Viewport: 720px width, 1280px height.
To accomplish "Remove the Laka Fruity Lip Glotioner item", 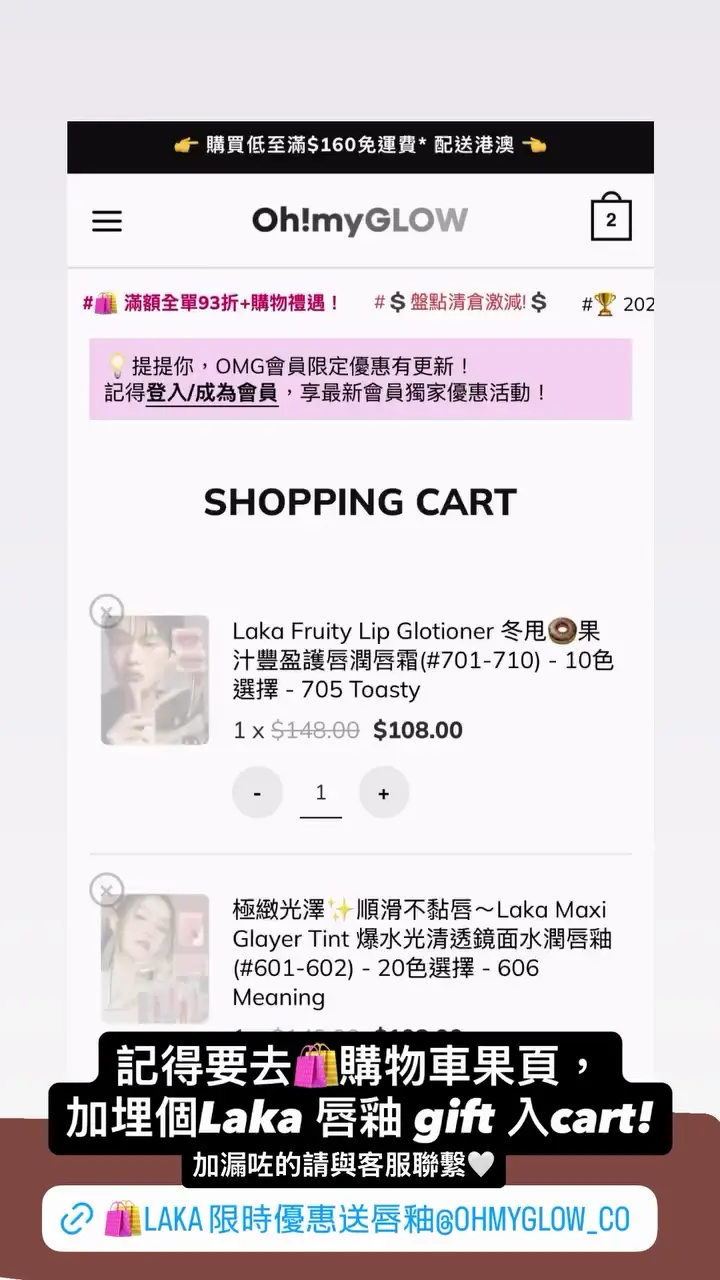I will [x=107, y=611].
